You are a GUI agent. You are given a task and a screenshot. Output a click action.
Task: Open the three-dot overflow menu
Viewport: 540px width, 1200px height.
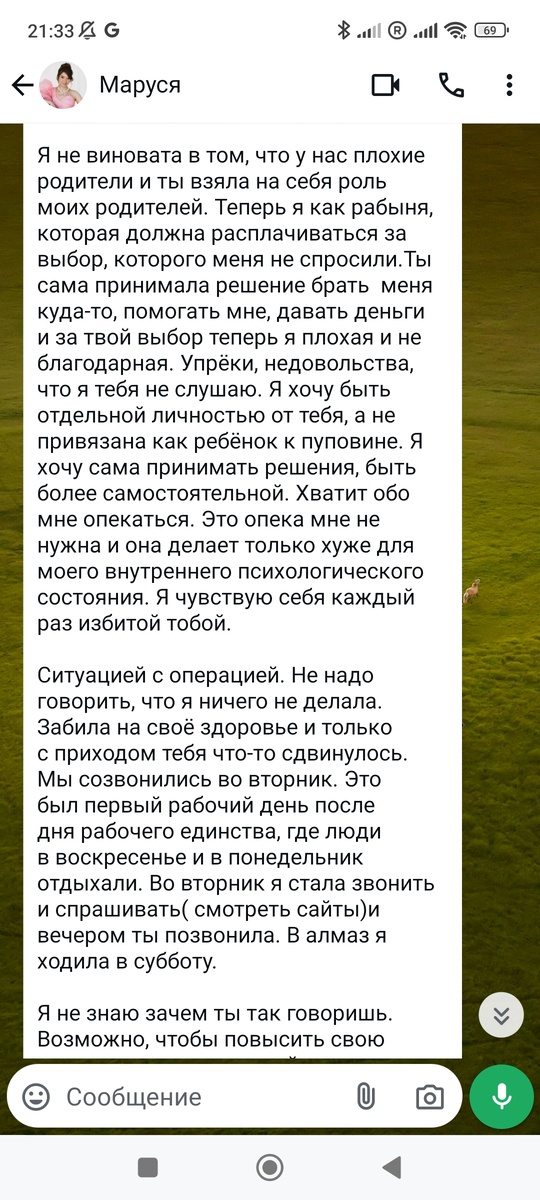click(x=511, y=86)
